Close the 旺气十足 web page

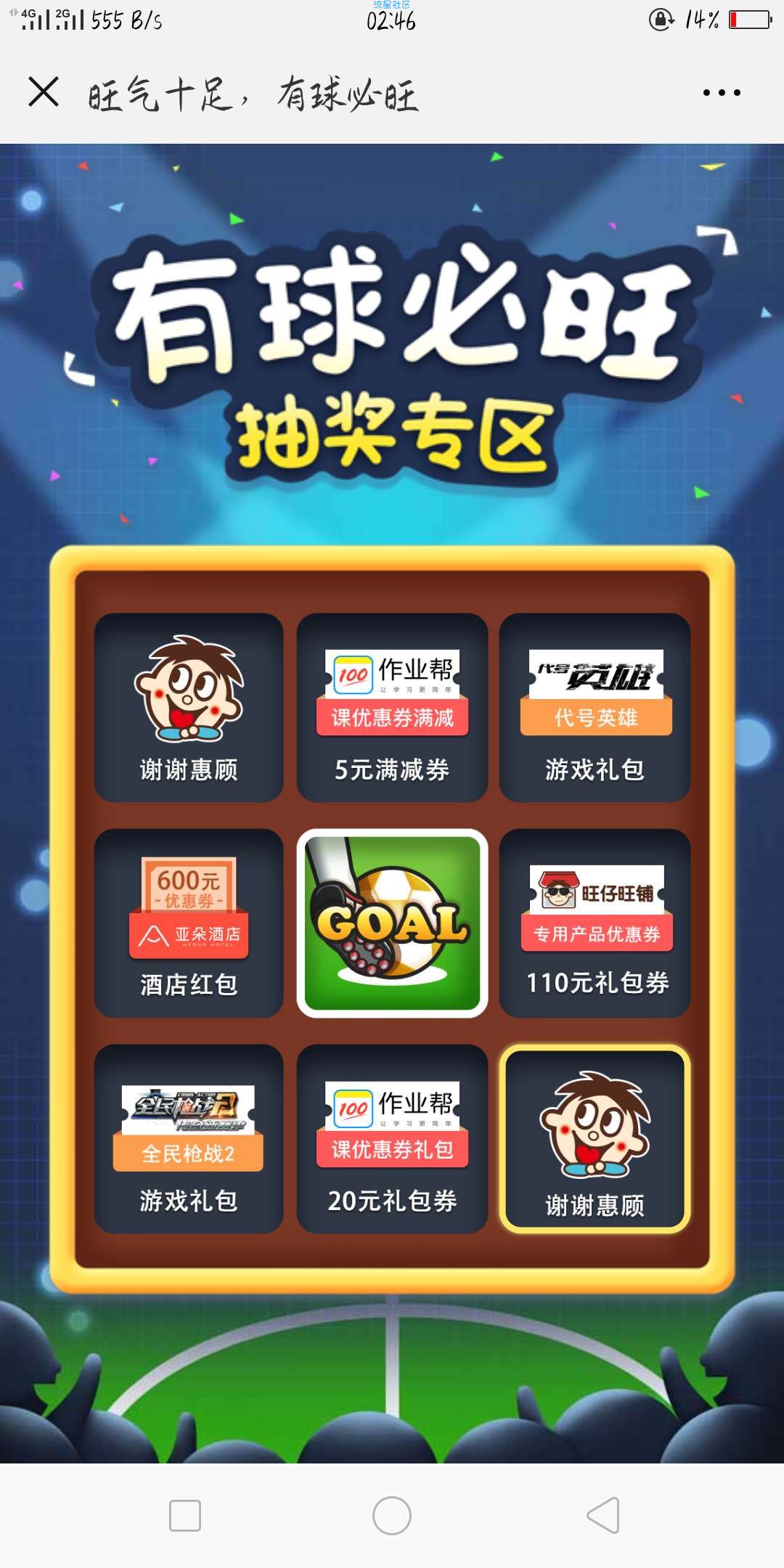pyautogui.click(x=44, y=92)
